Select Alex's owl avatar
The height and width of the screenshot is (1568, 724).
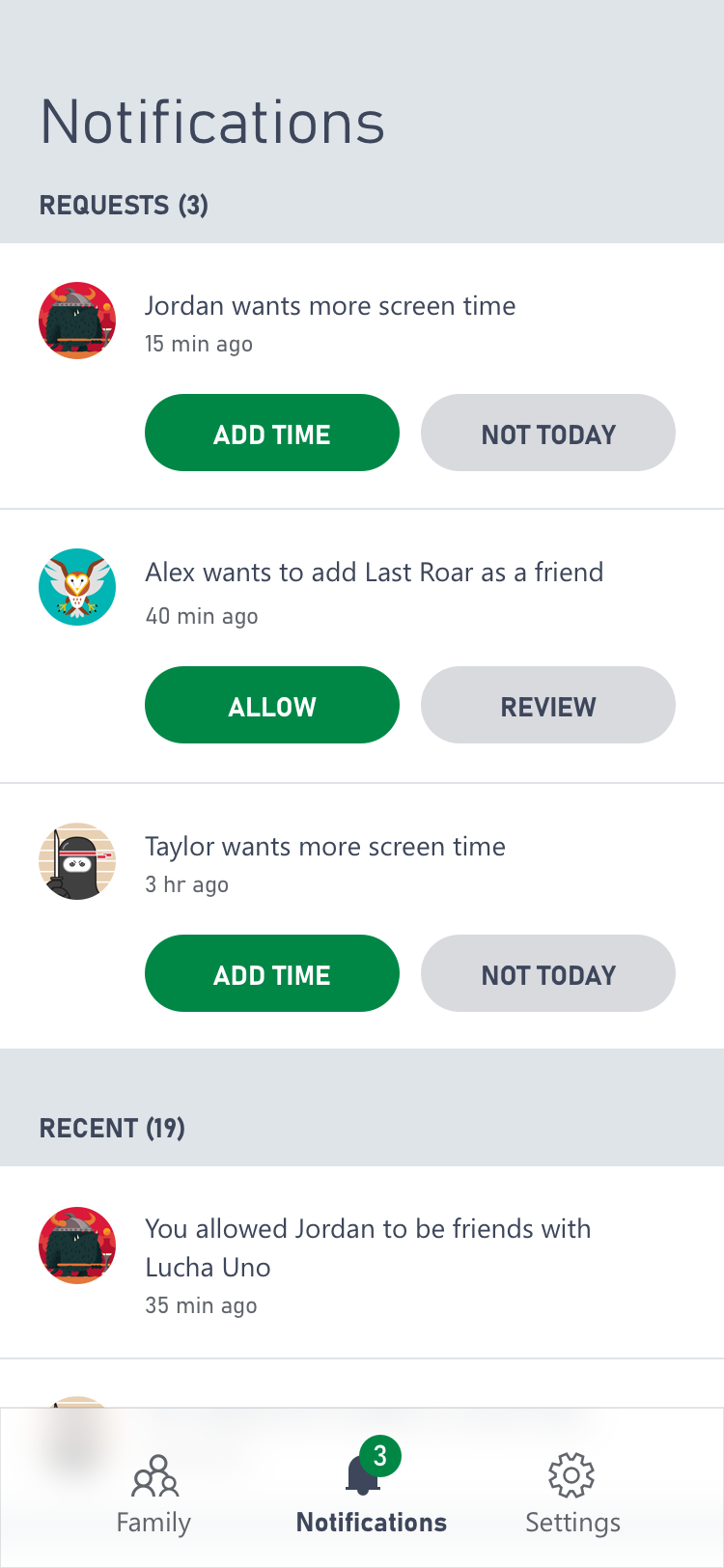[77, 587]
